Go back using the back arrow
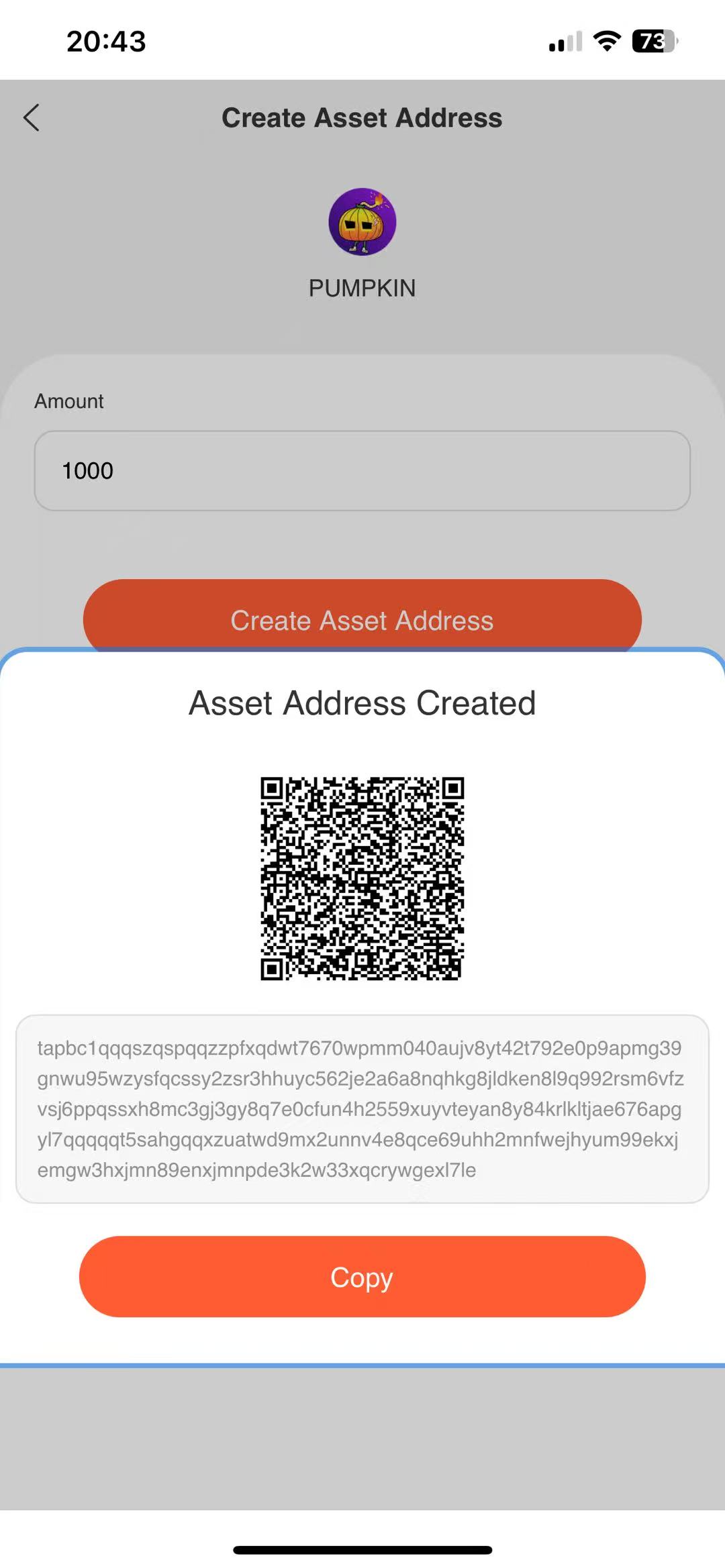 32,118
